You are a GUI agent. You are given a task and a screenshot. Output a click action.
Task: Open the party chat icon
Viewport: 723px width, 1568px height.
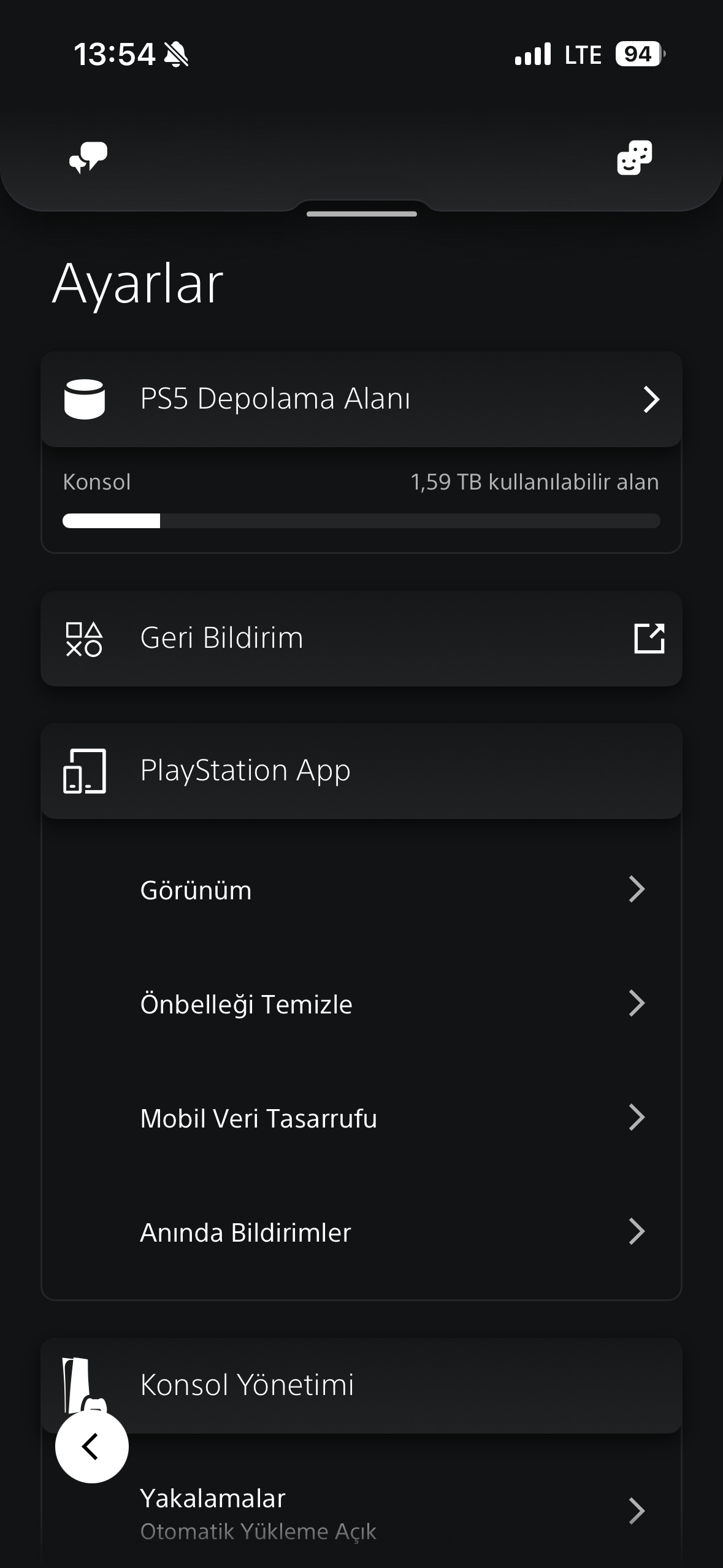[x=88, y=158]
